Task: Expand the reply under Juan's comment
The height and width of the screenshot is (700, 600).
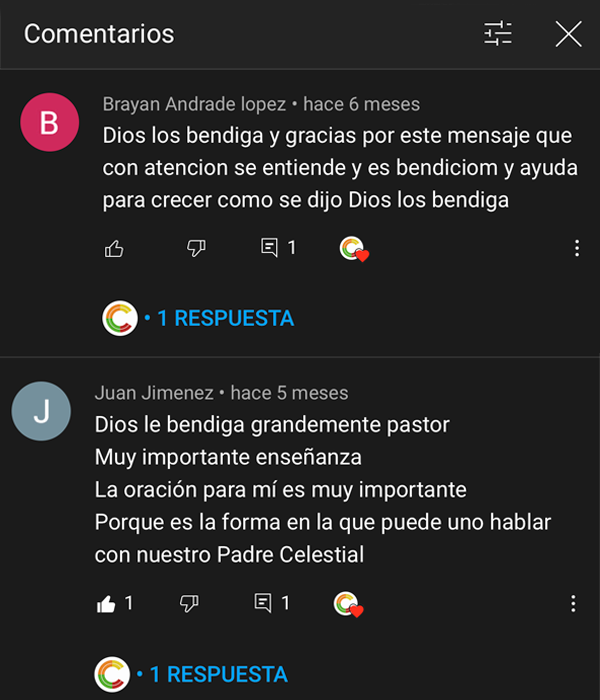Action: pyautogui.click(x=218, y=674)
